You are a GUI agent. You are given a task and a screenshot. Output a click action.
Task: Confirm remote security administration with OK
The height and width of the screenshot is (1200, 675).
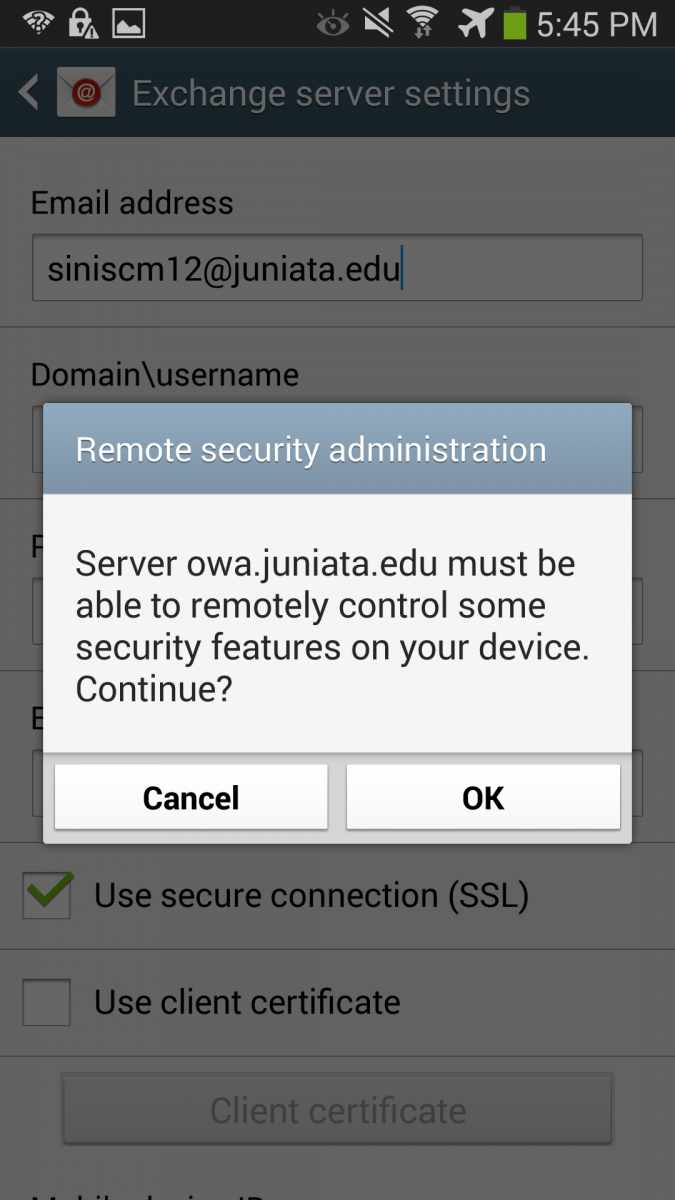(x=483, y=797)
